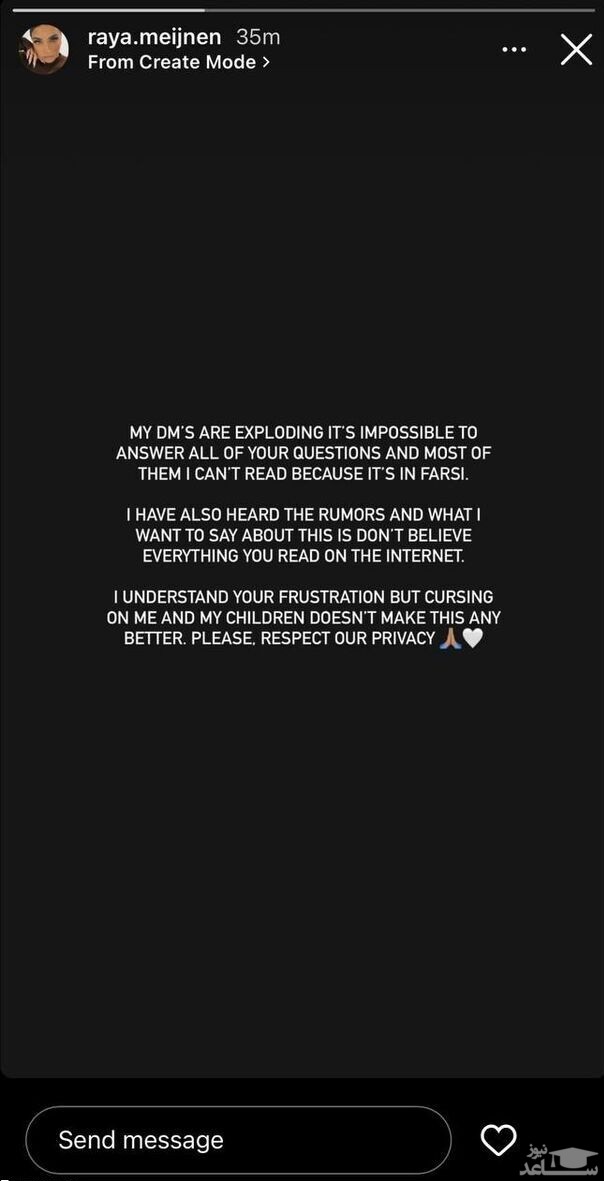This screenshot has width=604, height=1181.
Task: Open raya.meijnen's profile picture
Action: (x=44, y=49)
